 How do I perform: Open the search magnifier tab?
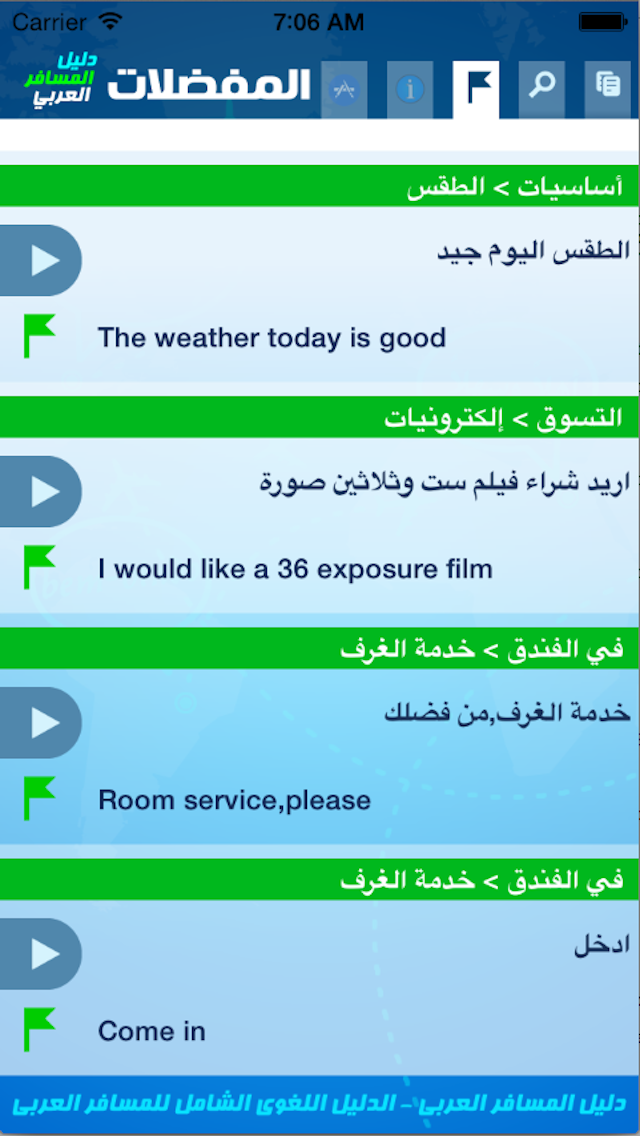pos(542,90)
